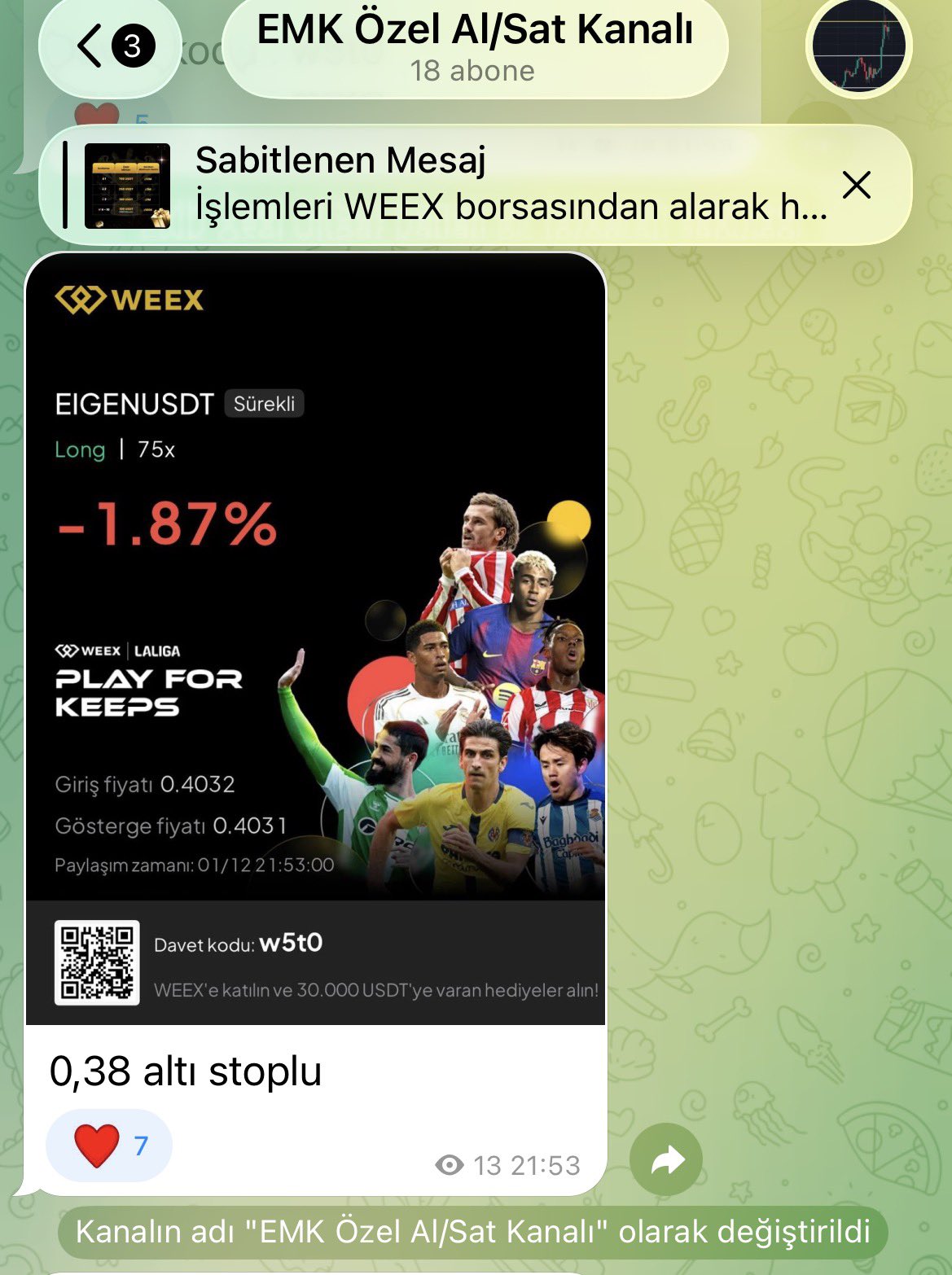The height and width of the screenshot is (1275, 952).
Task: Go back to the chat list
Action: (109, 46)
